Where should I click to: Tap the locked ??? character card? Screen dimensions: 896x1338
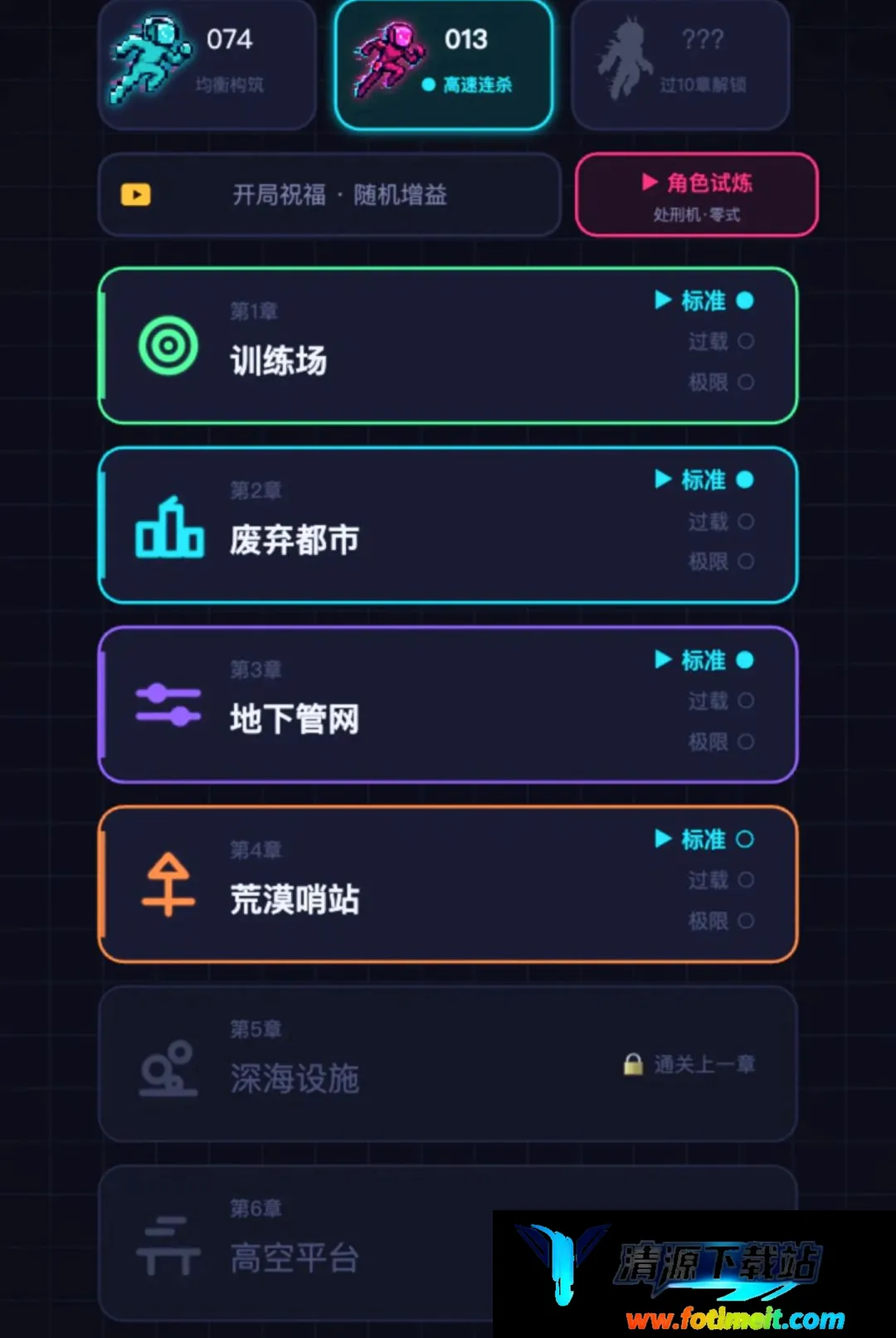(x=680, y=64)
